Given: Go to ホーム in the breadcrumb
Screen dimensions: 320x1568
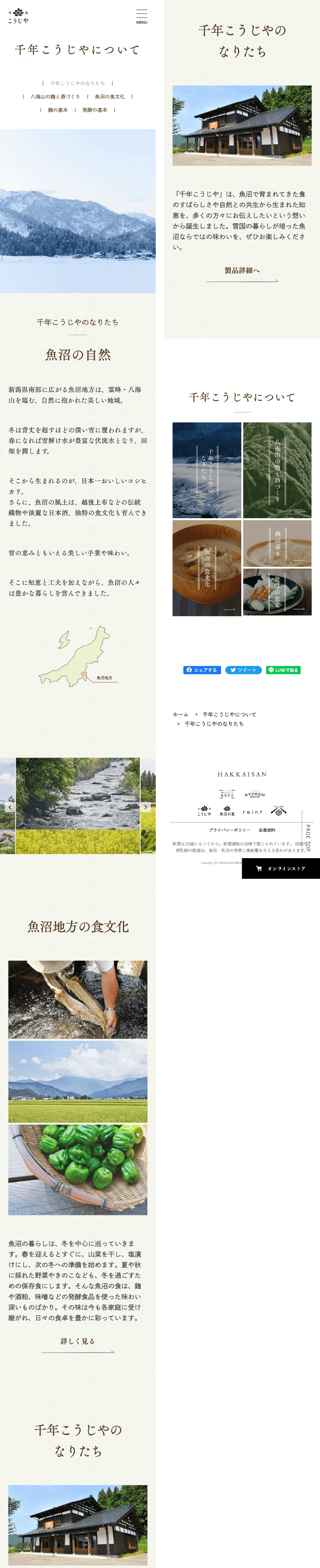Looking at the screenshot, I should pyautogui.click(x=180, y=715).
